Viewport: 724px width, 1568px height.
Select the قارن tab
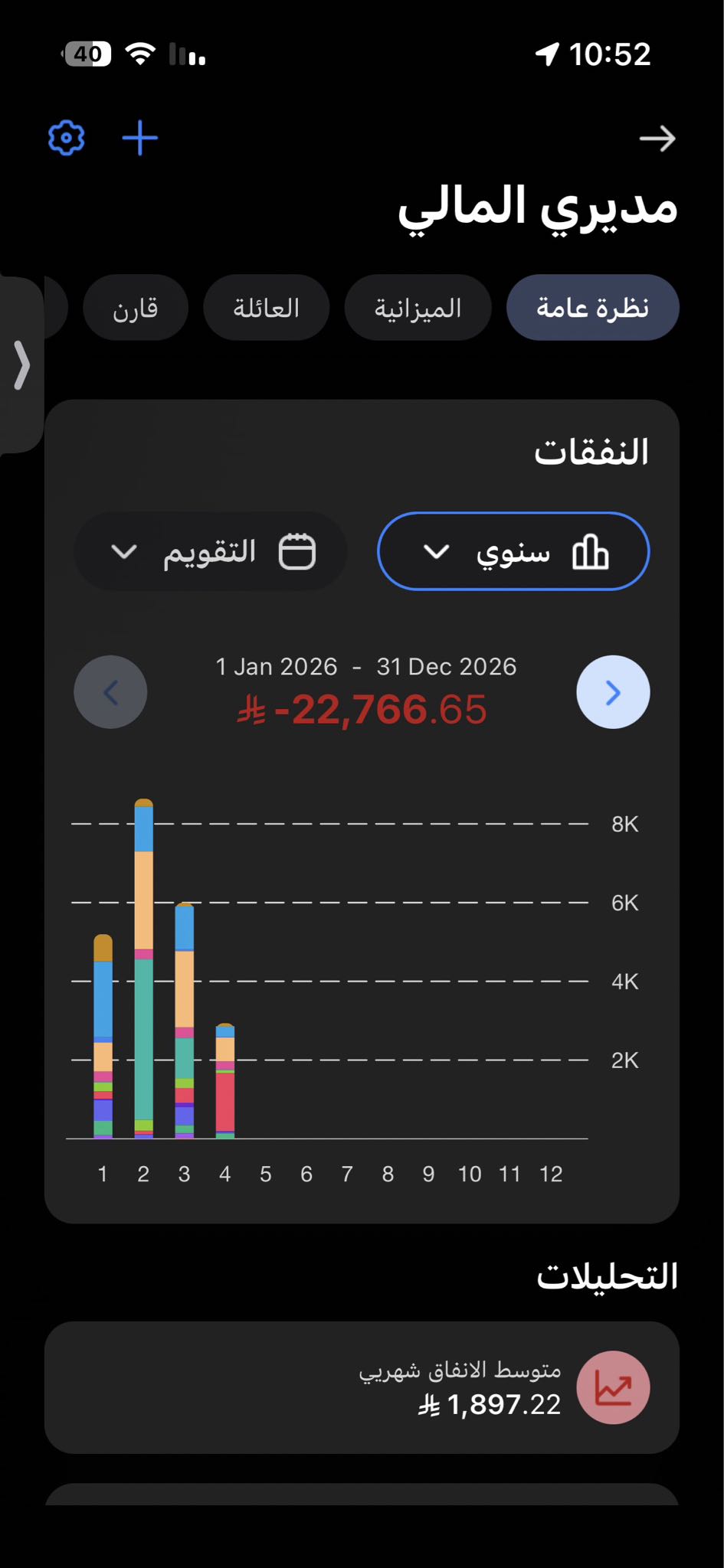[136, 308]
